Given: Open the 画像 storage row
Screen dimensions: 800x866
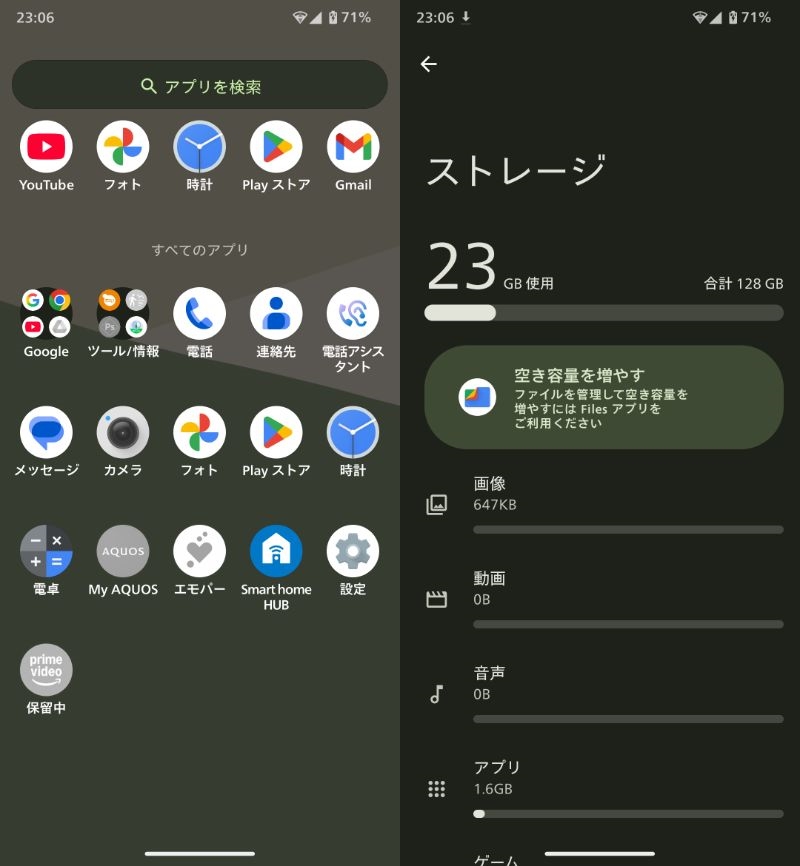Looking at the screenshot, I should (x=603, y=504).
